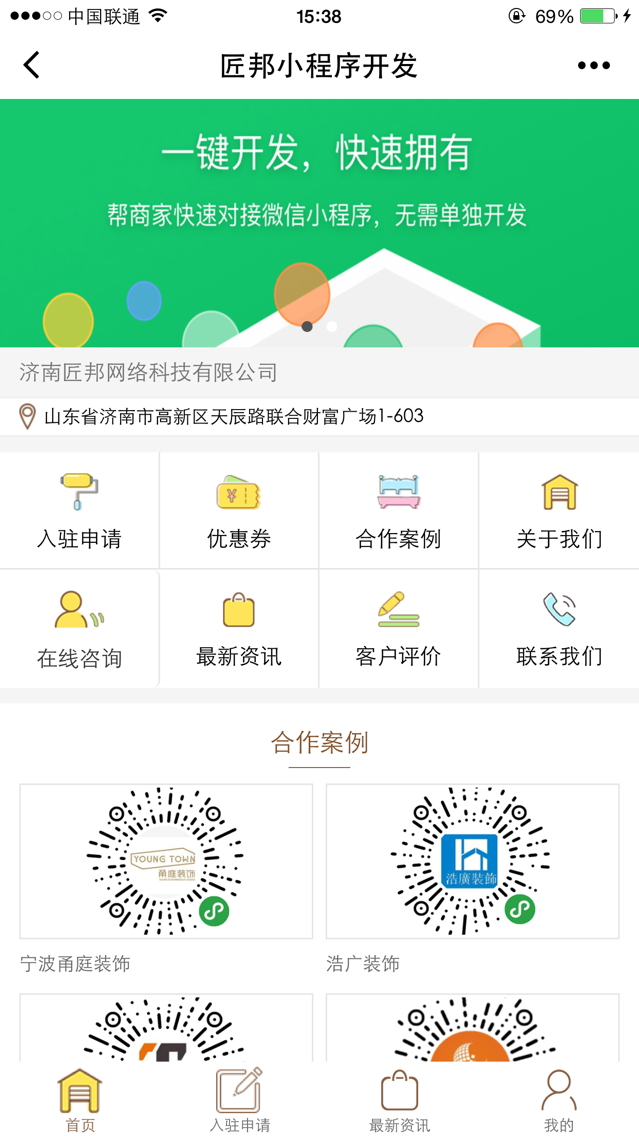The height and width of the screenshot is (1136, 639).
Task: Open the 优惠券 coupons grid item
Action: [x=239, y=510]
